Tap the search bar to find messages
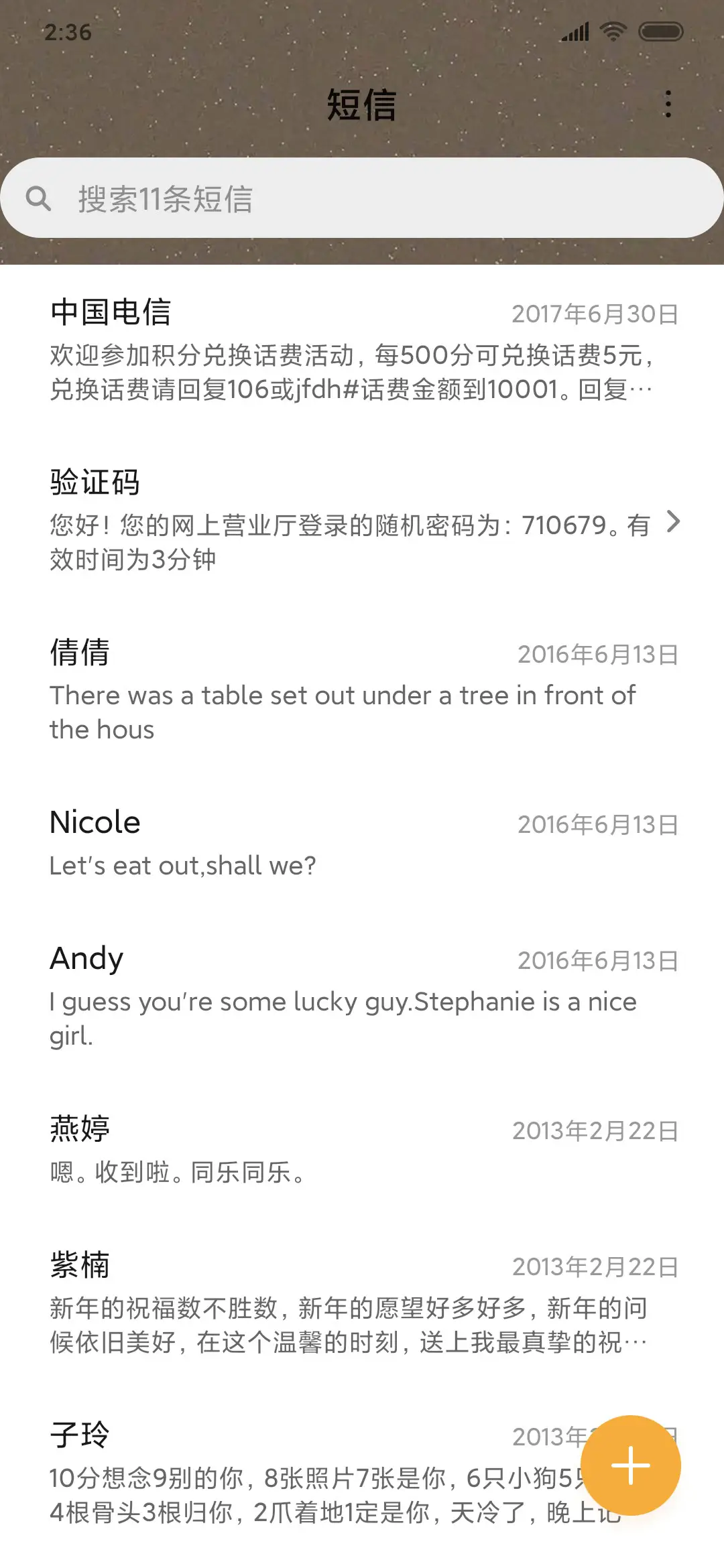 click(x=362, y=198)
